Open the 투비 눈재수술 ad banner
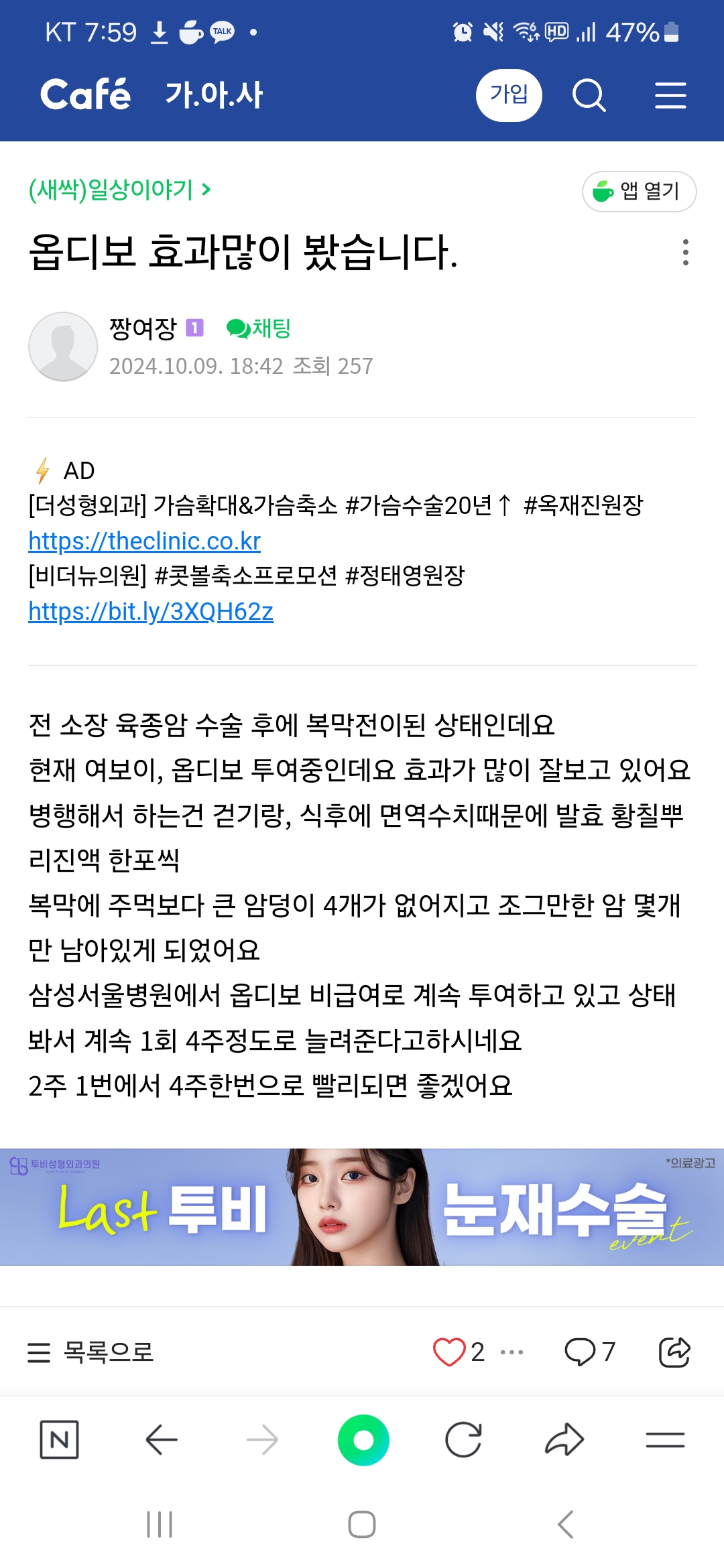The image size is (724, 1568). tap(362, 1207)
